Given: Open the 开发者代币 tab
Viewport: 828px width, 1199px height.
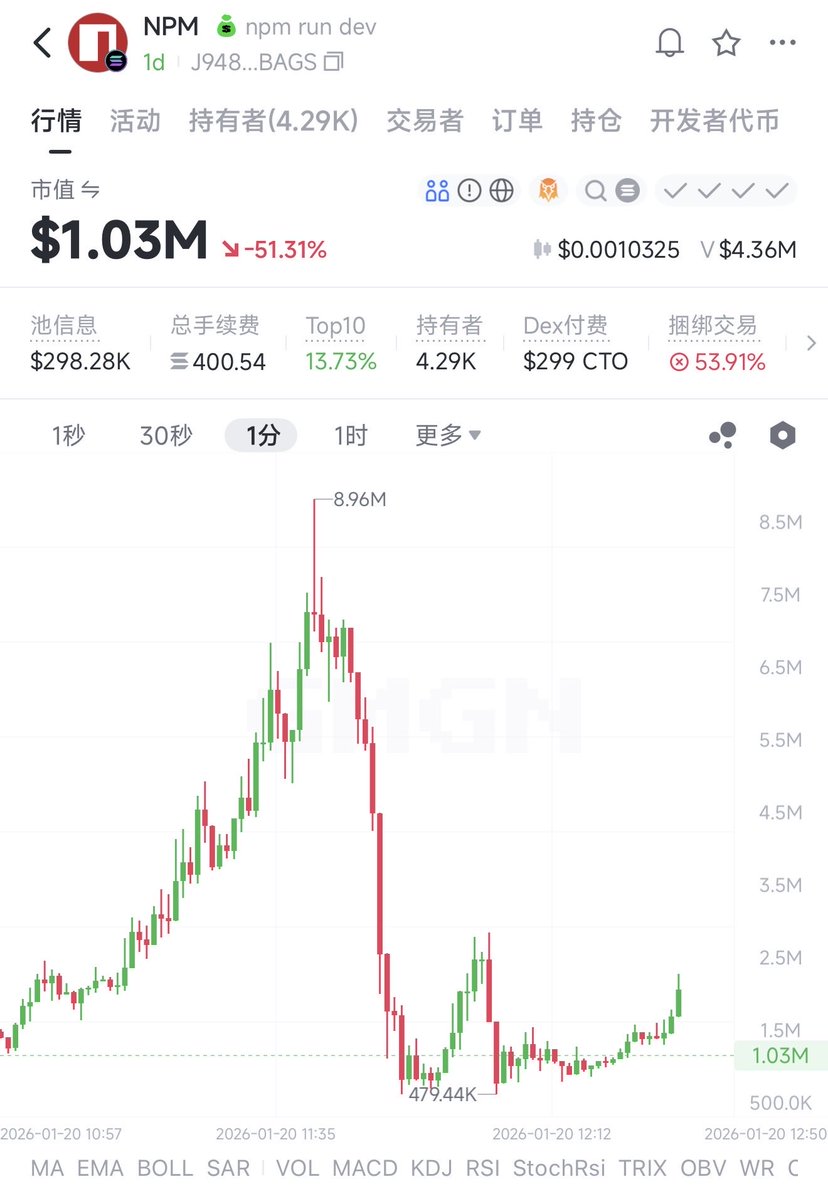Looking at the screenshot, I should [x=714, y=121].
